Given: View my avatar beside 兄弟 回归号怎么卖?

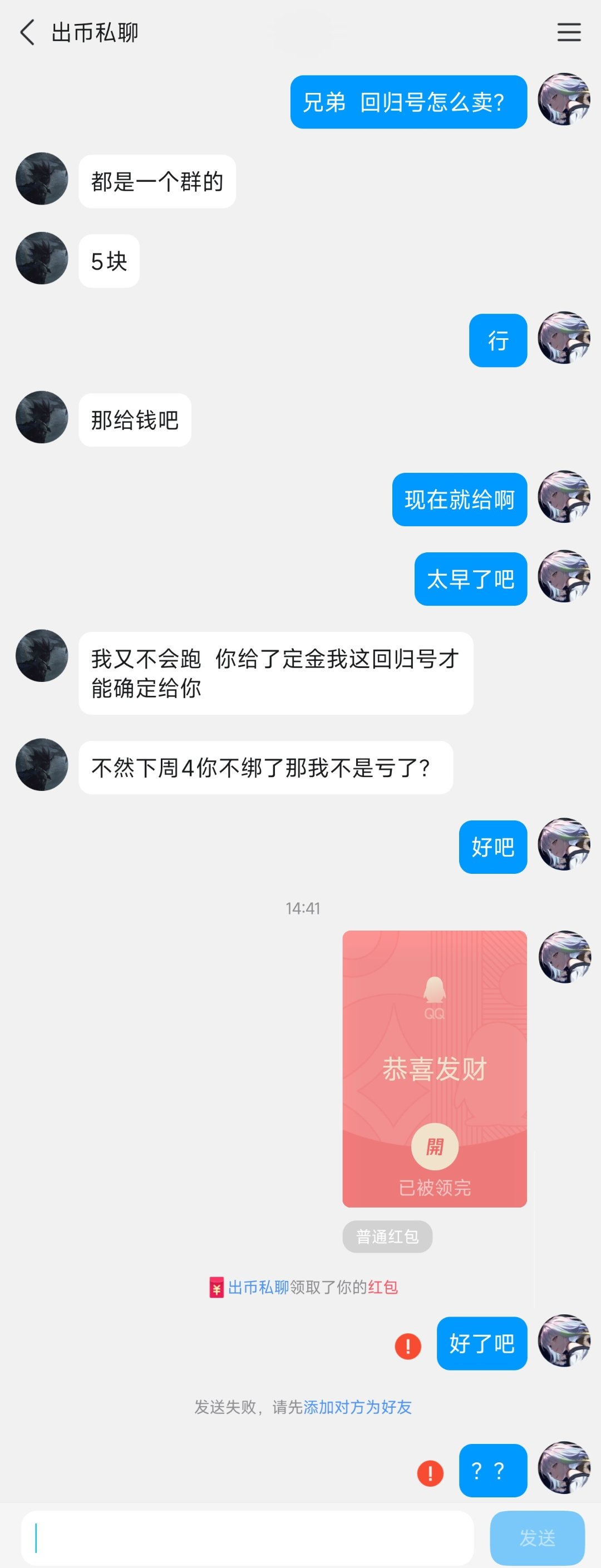Looking at the screenshot, I should (564, 99).
